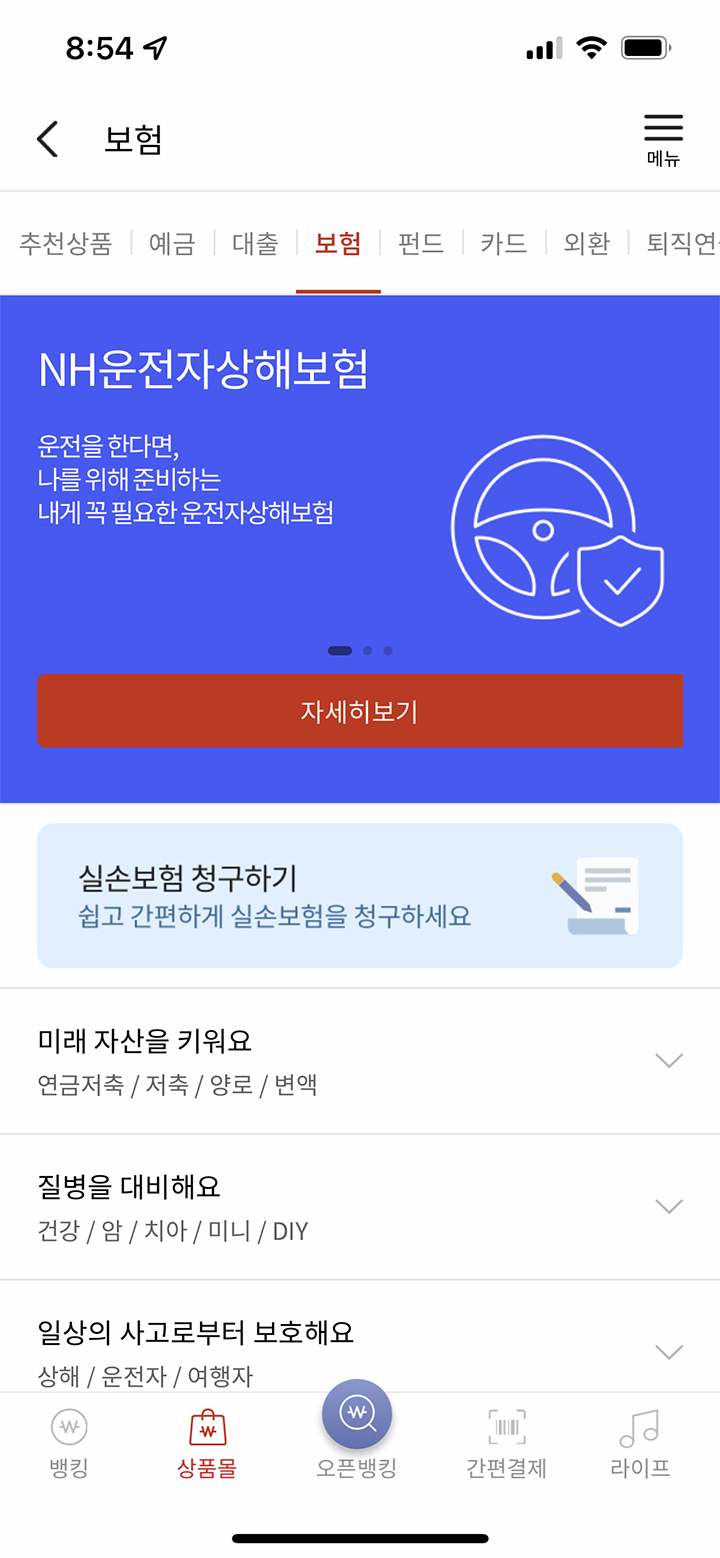
Task: Open the 라이프 bottom tab
Action: point(640,1443)
